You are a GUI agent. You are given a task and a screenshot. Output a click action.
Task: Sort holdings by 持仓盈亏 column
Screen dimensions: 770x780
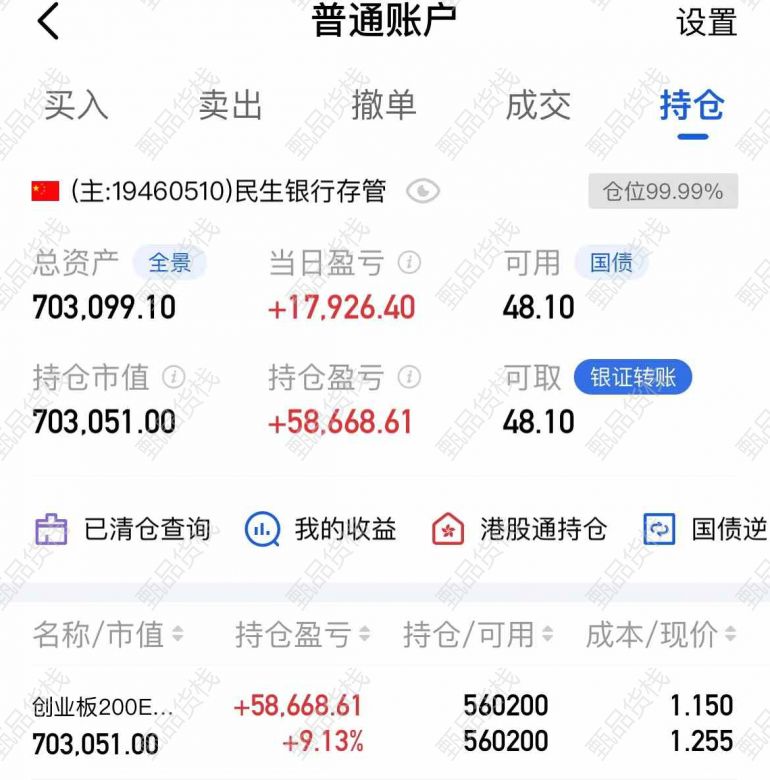click(x=302, y=634)
